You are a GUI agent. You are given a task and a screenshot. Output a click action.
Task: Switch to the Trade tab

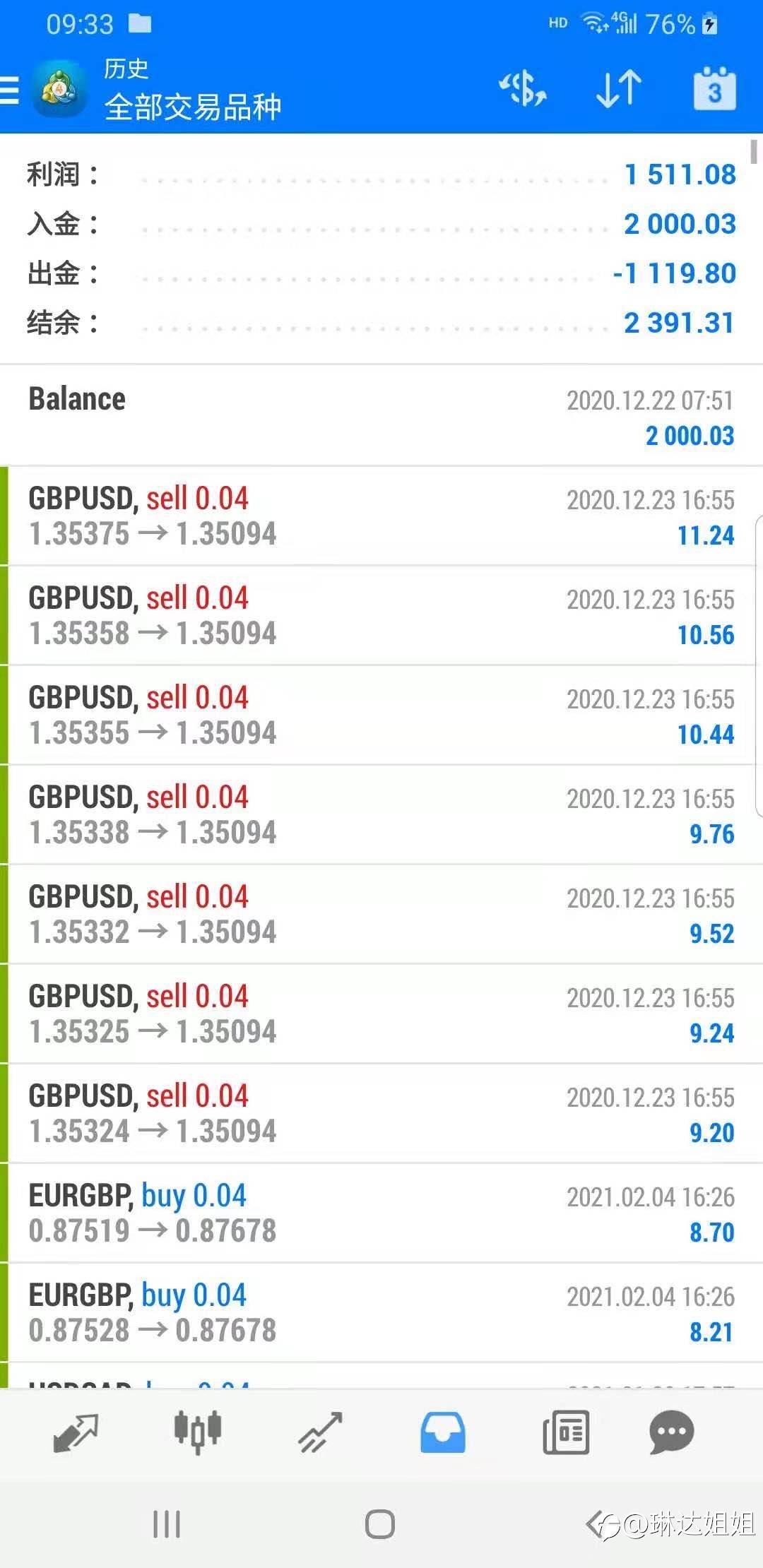[320, 1432]
